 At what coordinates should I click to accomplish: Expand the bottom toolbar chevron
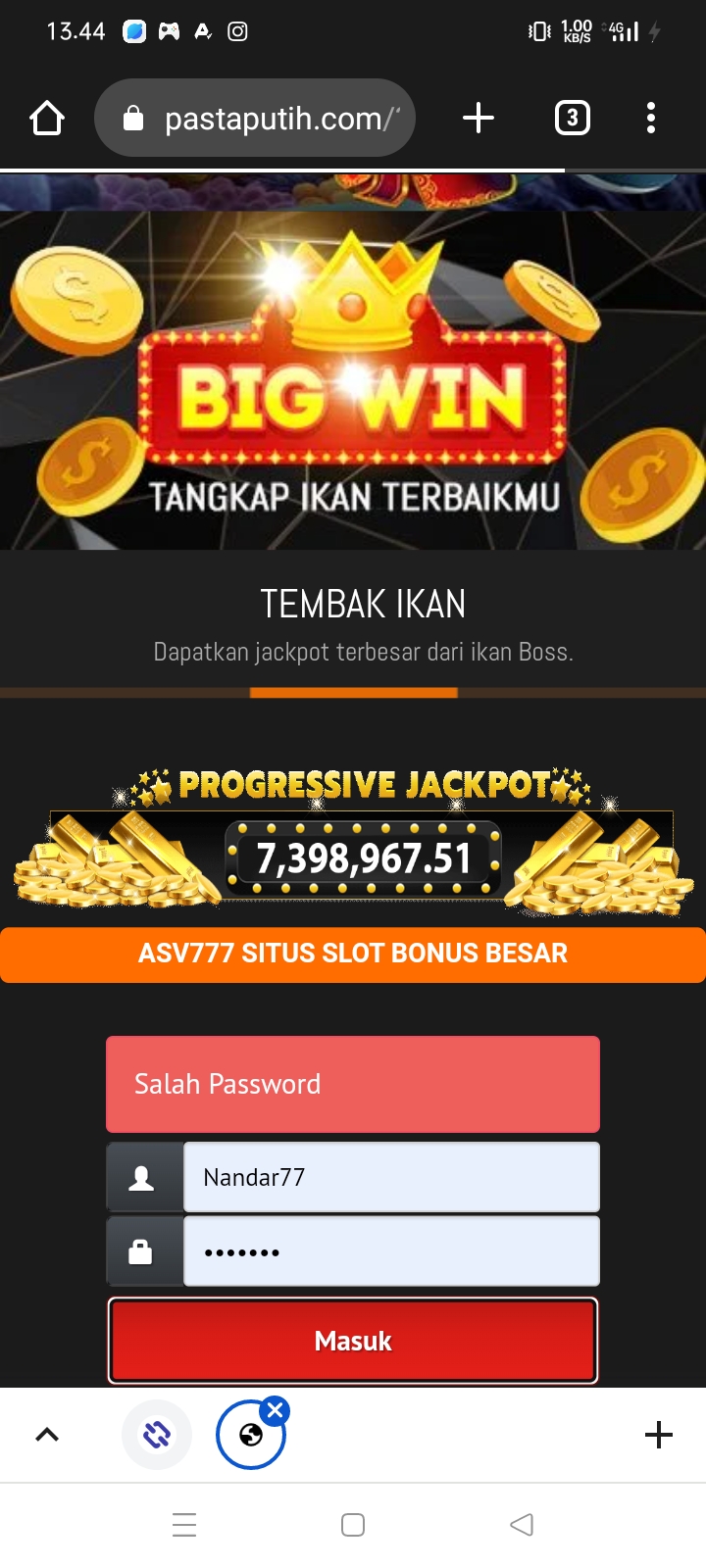click(x=47, y=1435)
